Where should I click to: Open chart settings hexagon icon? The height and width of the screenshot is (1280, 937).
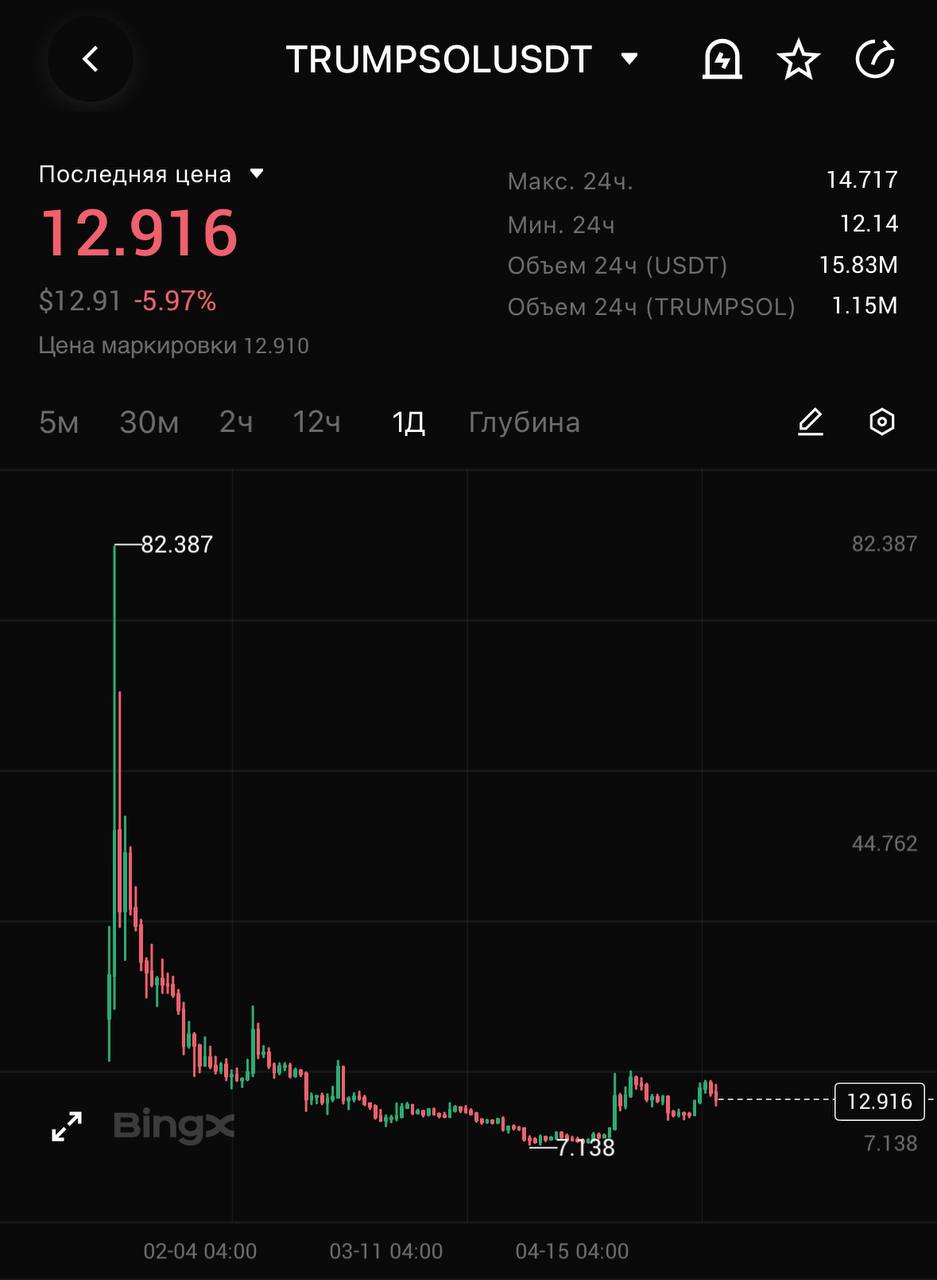[881, 422]
